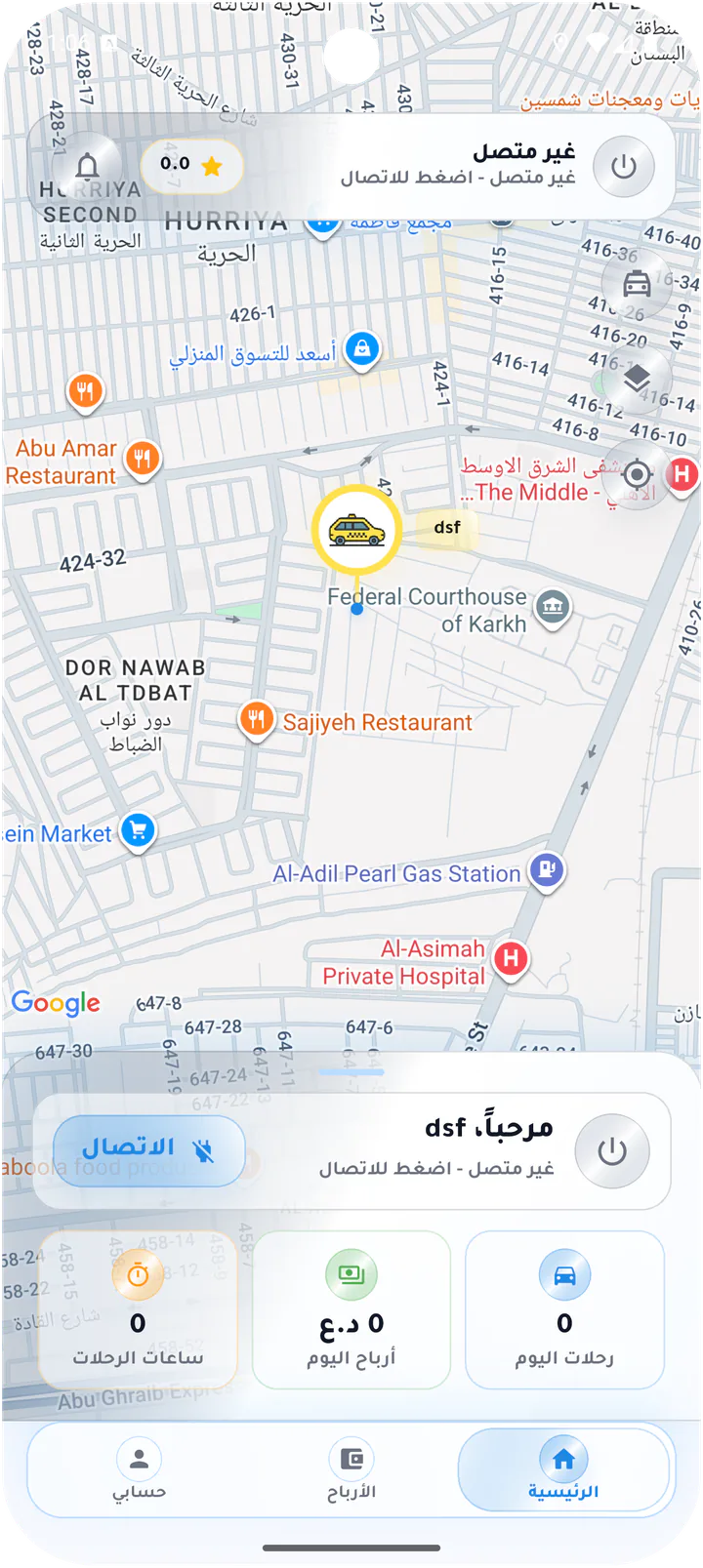This screenshot has height=1568, width=703.
Task: Tap the yellow taxi marker on the map
Action: coord(356,530)
